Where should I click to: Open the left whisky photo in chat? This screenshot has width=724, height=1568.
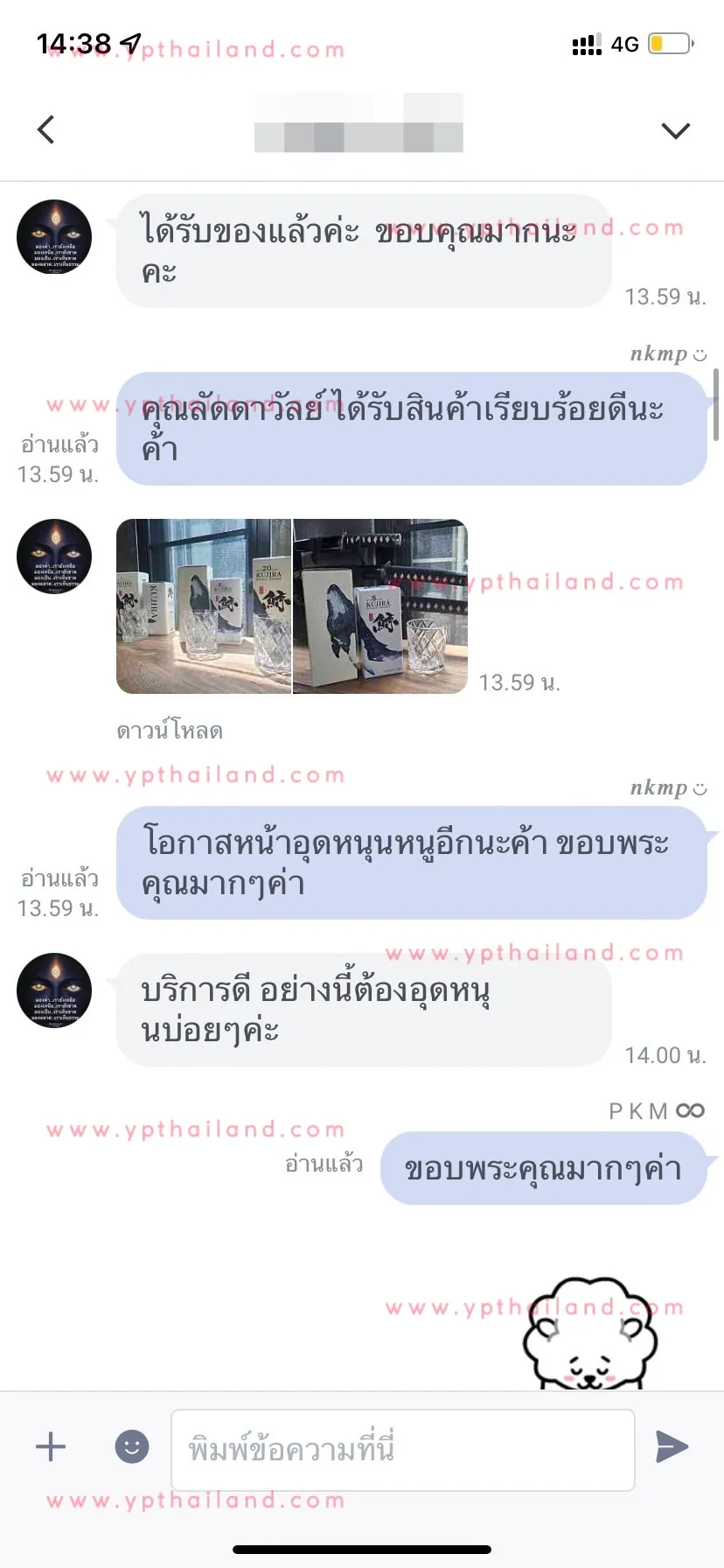point(204,606)
